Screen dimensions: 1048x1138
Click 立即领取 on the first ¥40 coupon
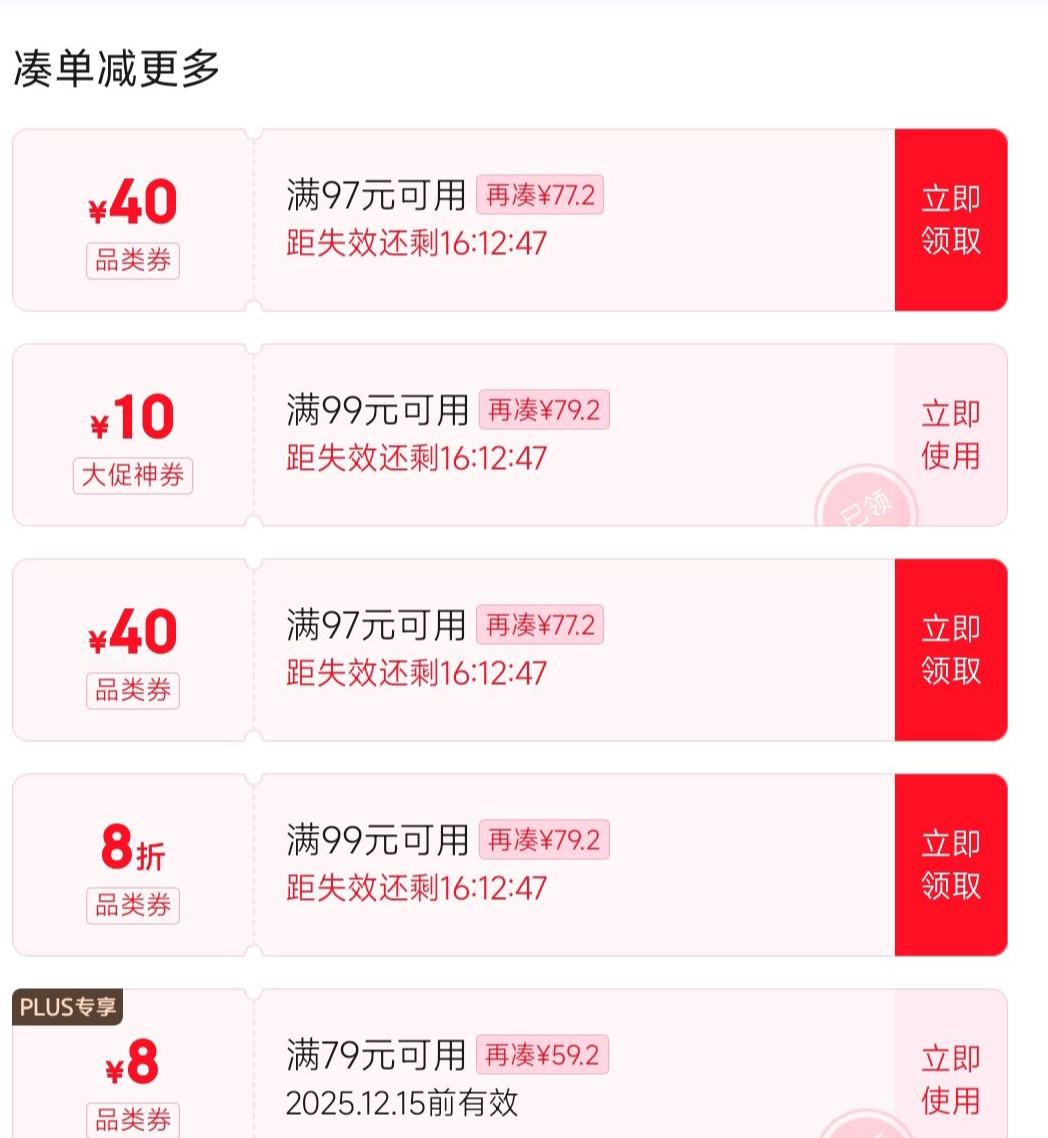pyautogui.click(x=952, y=217)
